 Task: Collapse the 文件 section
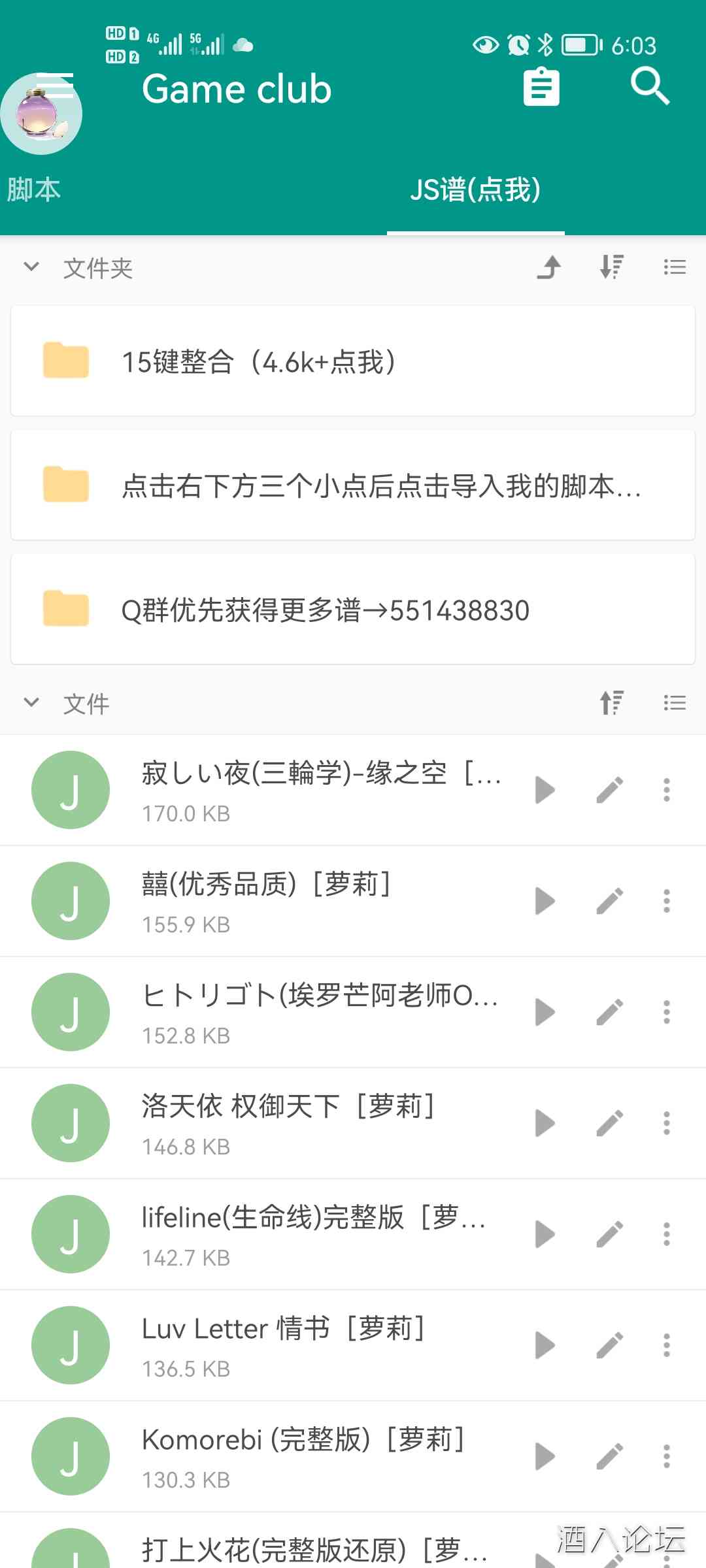point(31,703)
